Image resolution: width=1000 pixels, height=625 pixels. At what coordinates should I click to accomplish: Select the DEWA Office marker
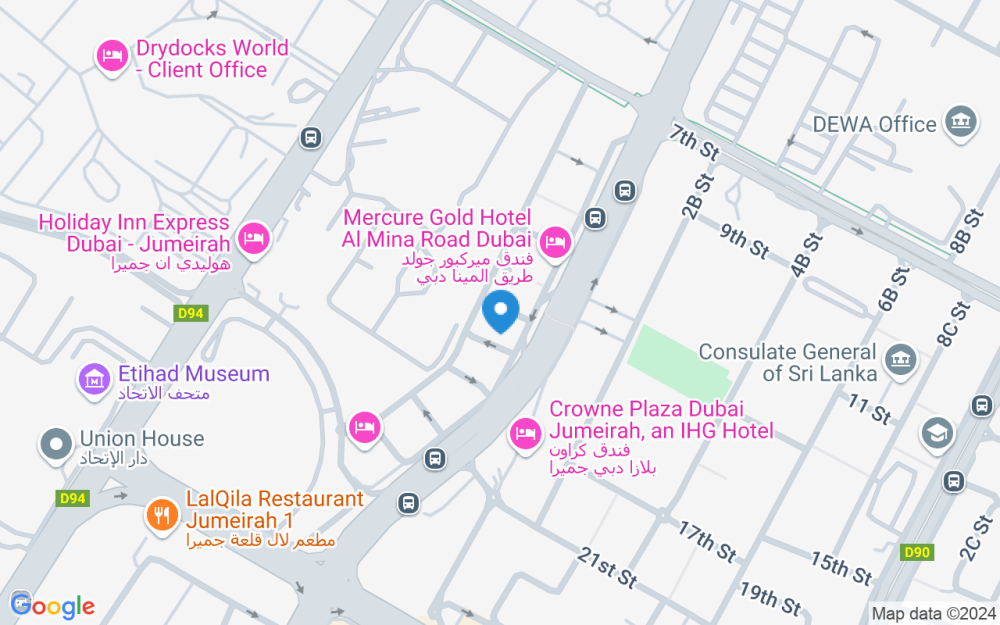pos(961,122)
